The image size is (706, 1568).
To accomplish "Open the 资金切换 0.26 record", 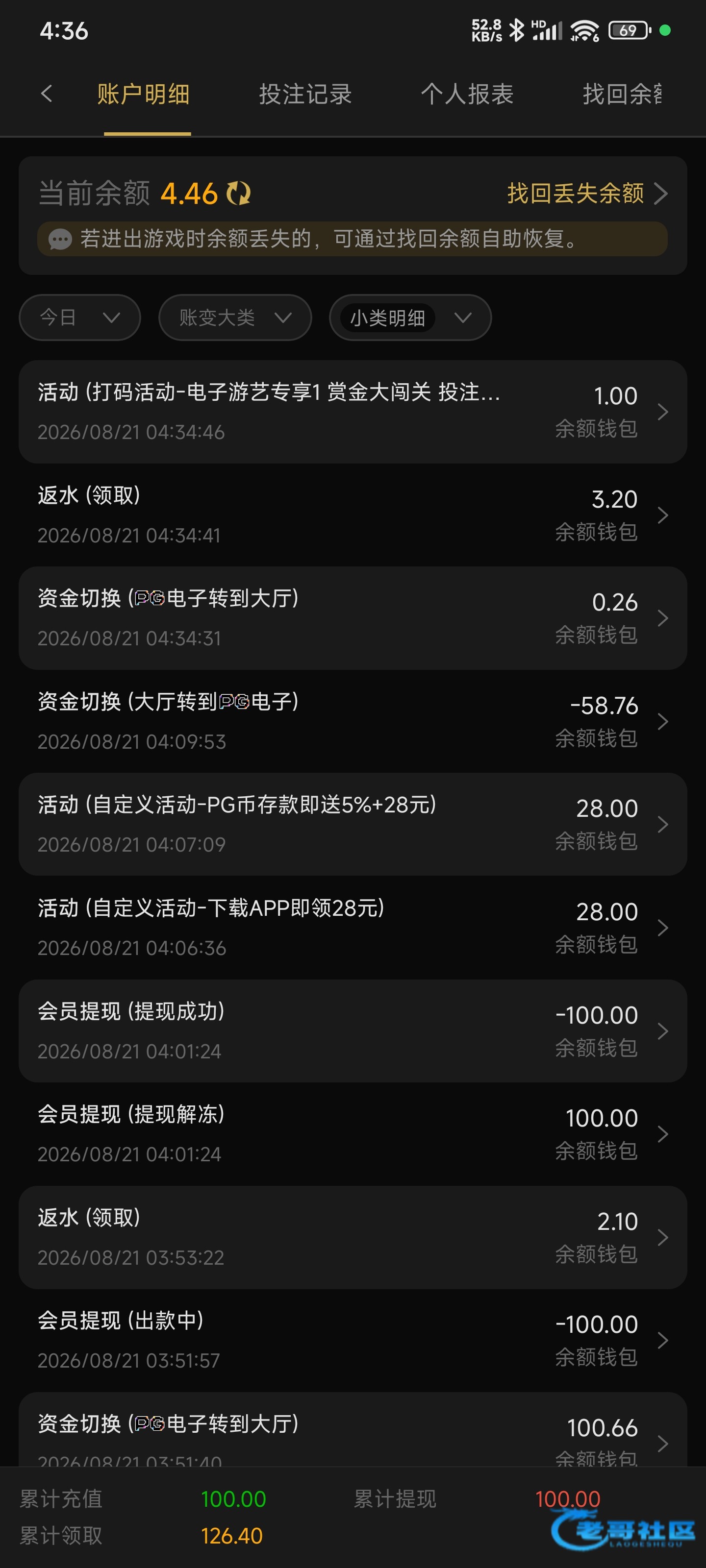I will (353, 618).
